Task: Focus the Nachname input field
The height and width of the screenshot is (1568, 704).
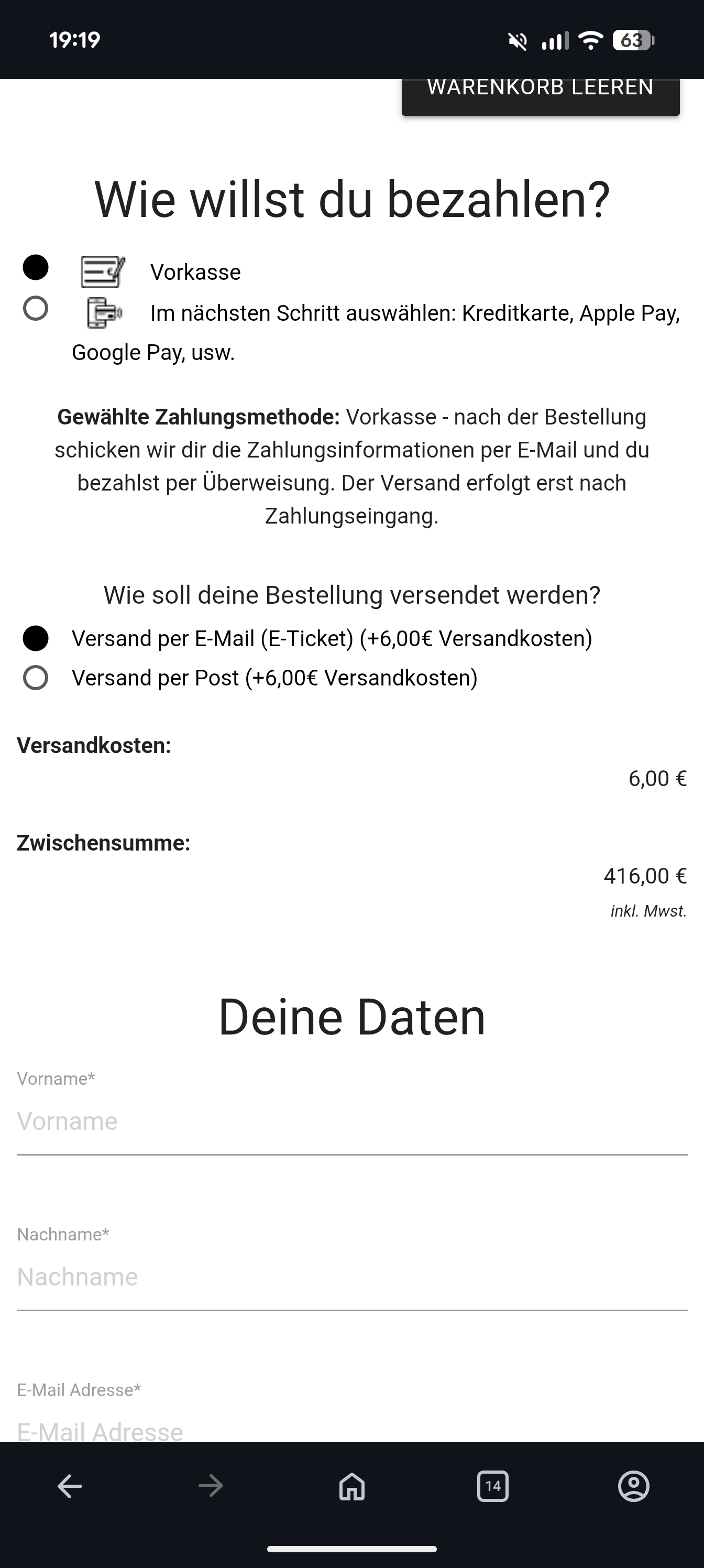Action: coord(351,1277)
